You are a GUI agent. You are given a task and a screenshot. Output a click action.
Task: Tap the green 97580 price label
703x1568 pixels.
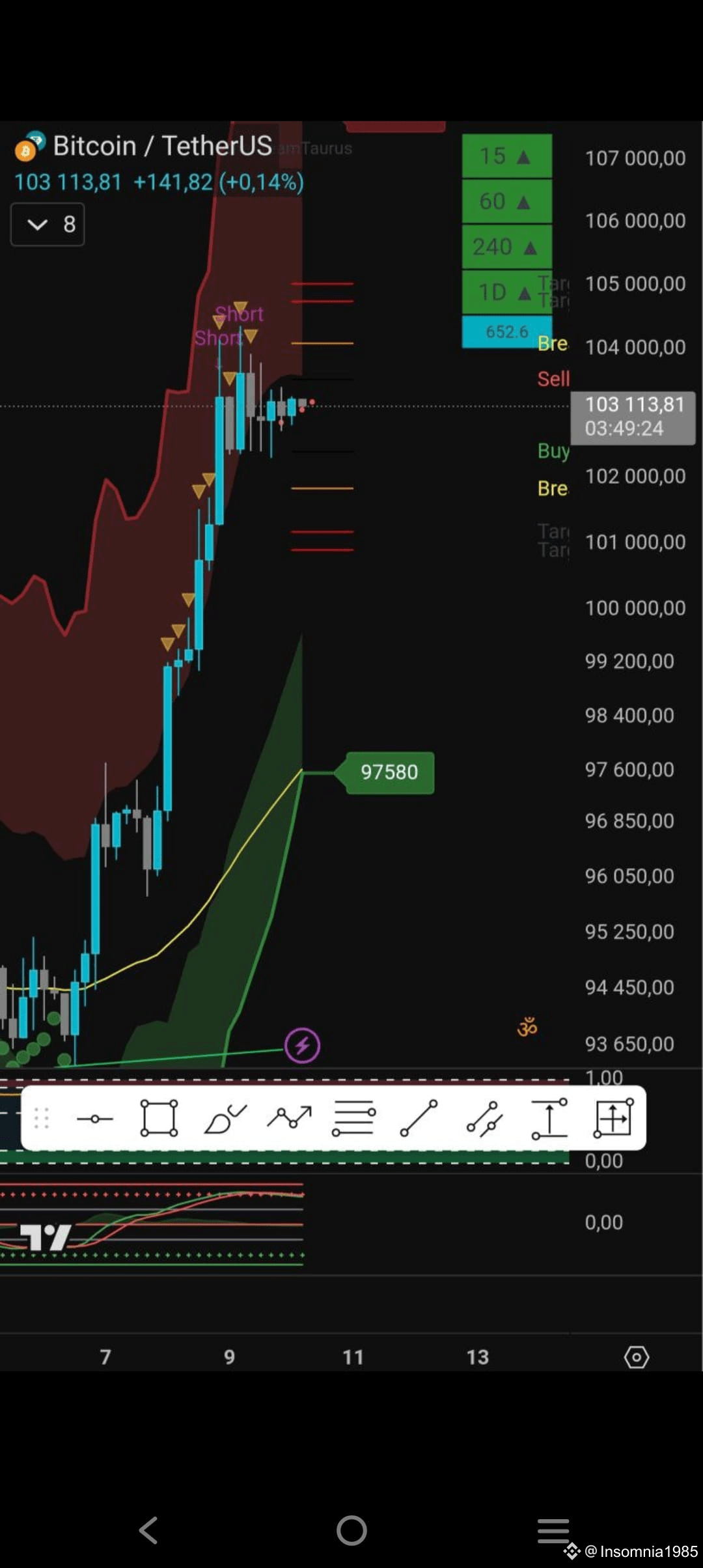coord(389,772)
